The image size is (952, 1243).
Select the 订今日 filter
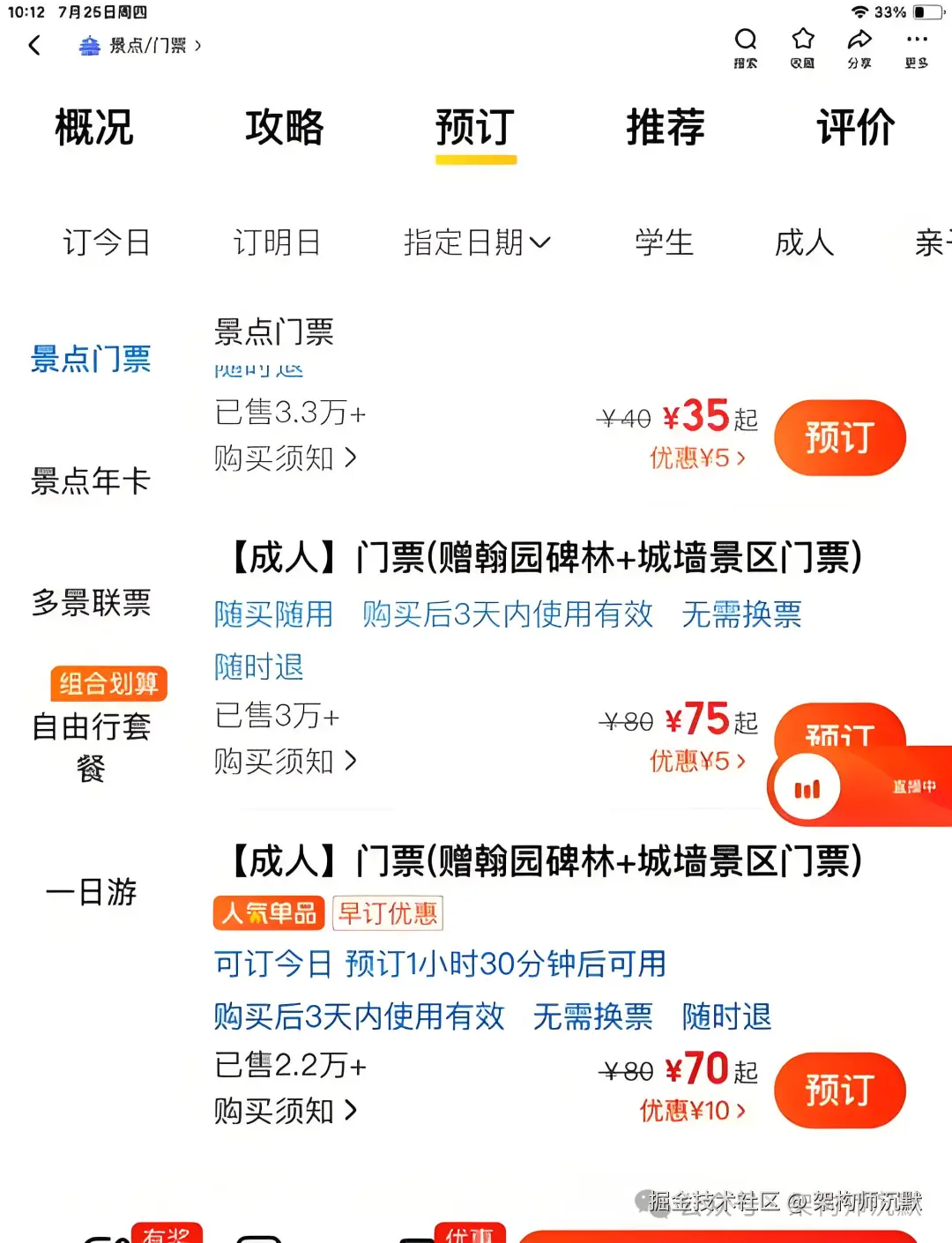pyautogui.click(x=108, y=243)
